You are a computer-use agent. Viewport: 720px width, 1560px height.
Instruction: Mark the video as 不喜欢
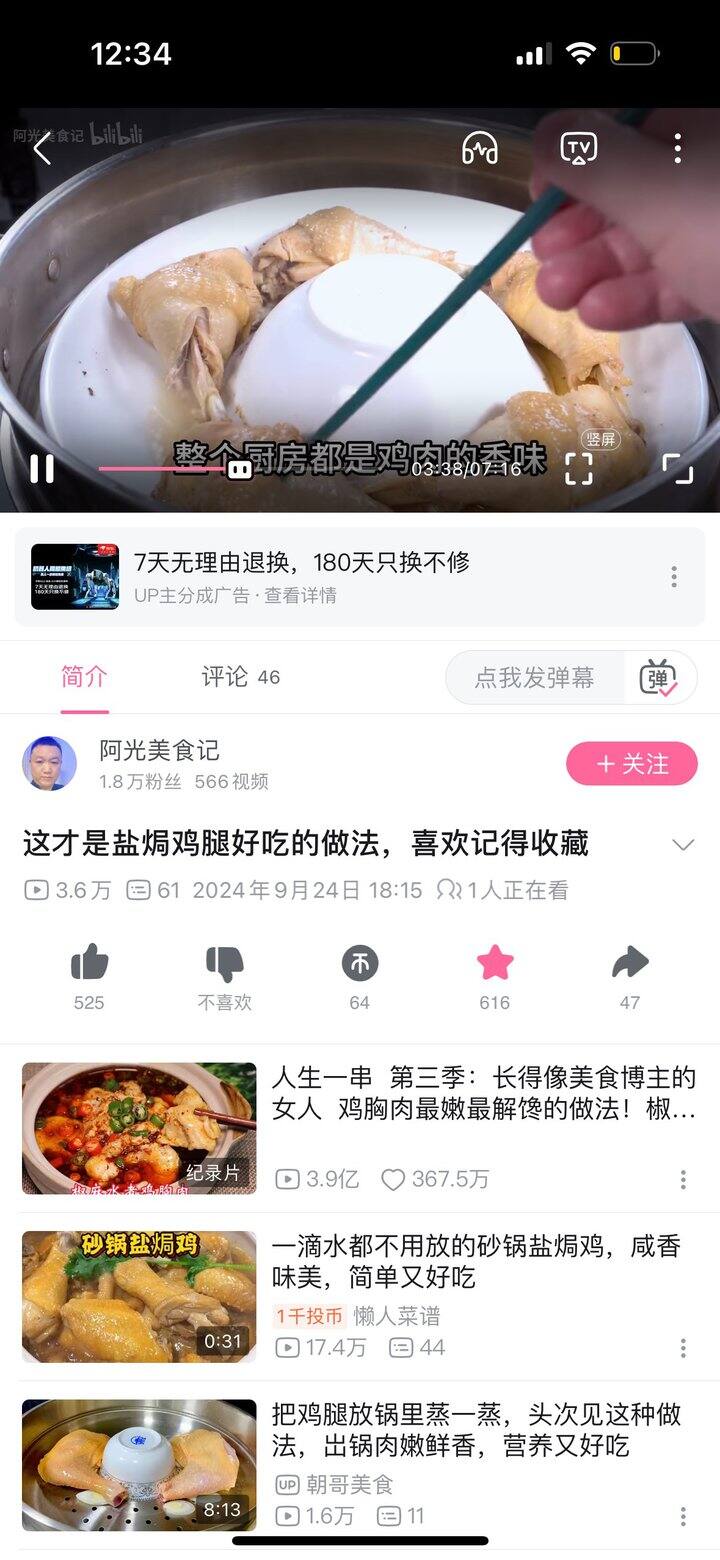(x=225, y=965)
